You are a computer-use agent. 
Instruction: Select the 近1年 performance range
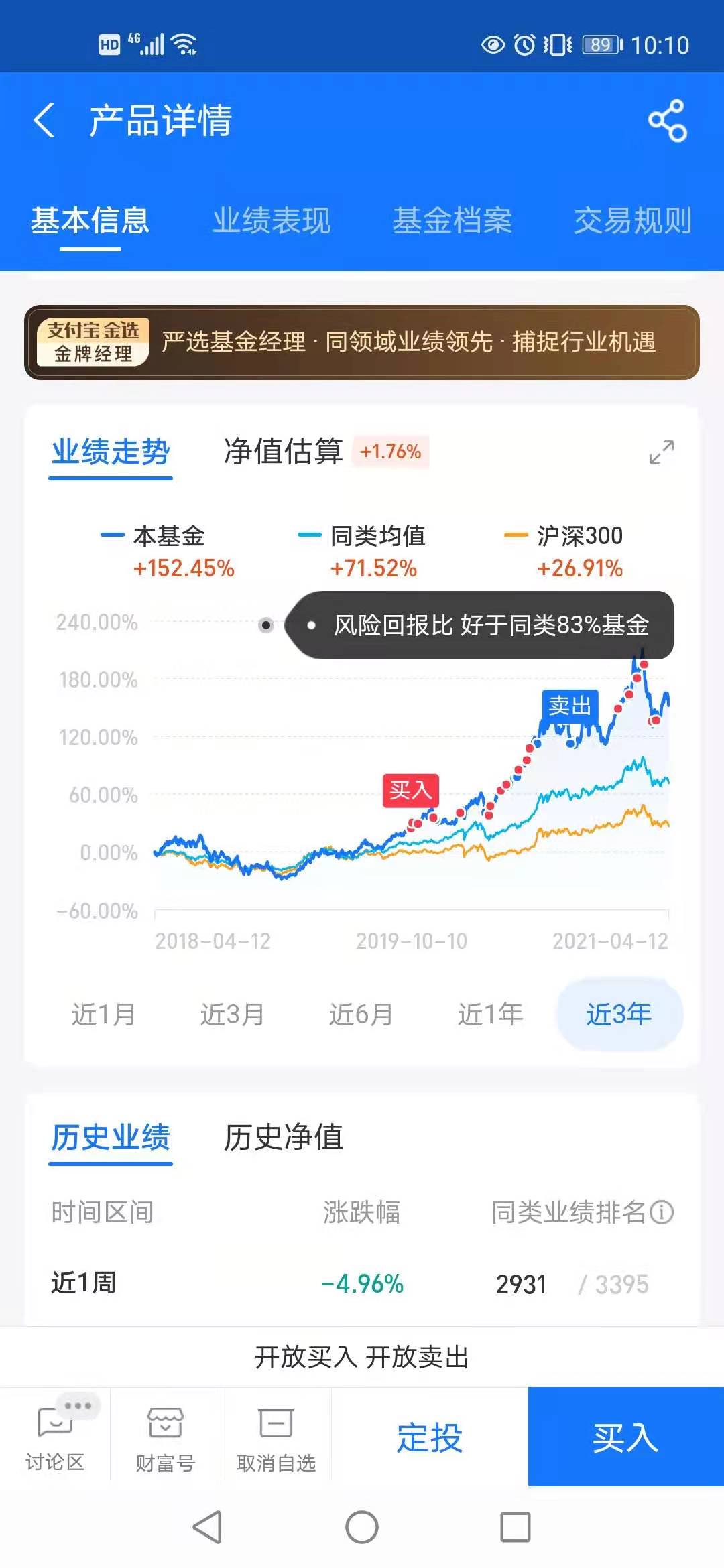coord(490,1014)
